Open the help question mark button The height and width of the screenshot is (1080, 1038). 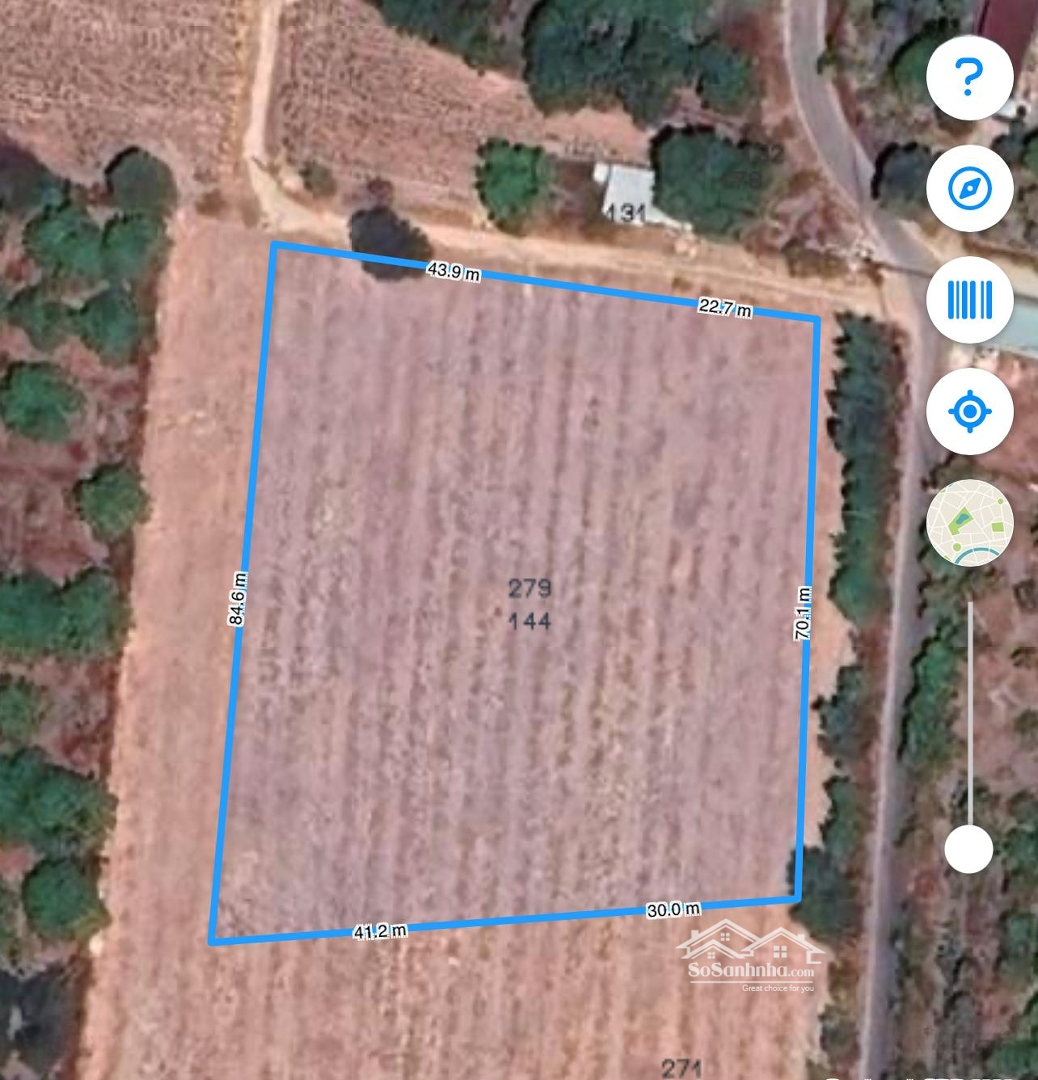pyautogui.click(x=969, y=76)
